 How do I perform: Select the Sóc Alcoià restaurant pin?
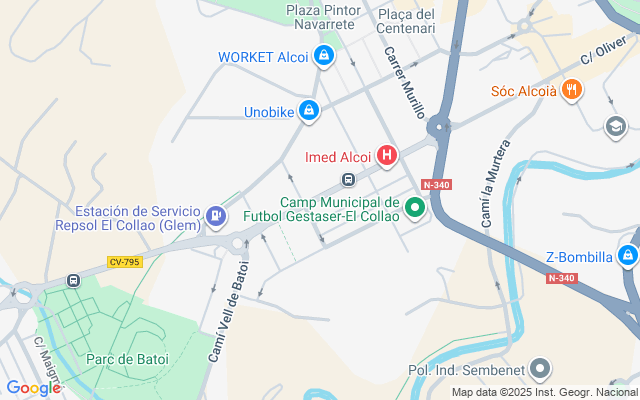571,91
